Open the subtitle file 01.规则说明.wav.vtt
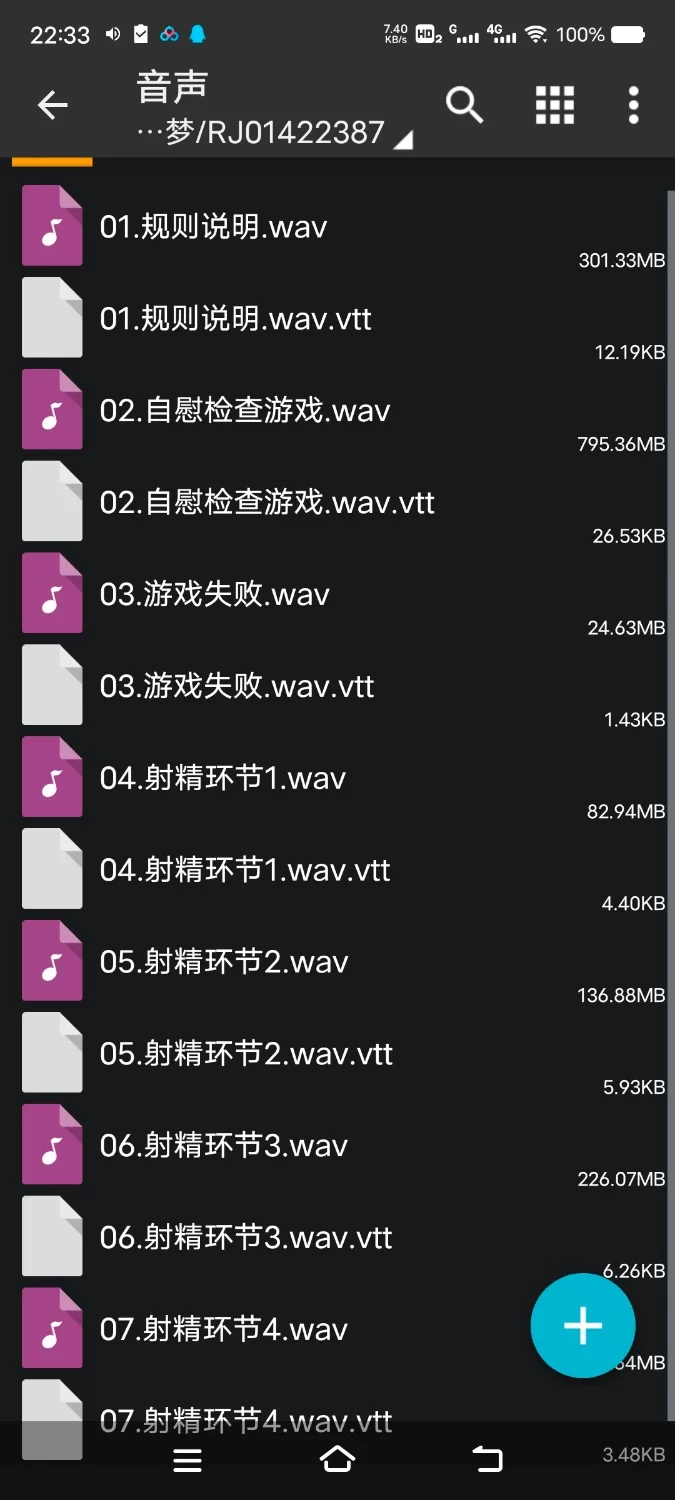The width and height of the screenshot is (675, 1500). (x=235, y=319)
